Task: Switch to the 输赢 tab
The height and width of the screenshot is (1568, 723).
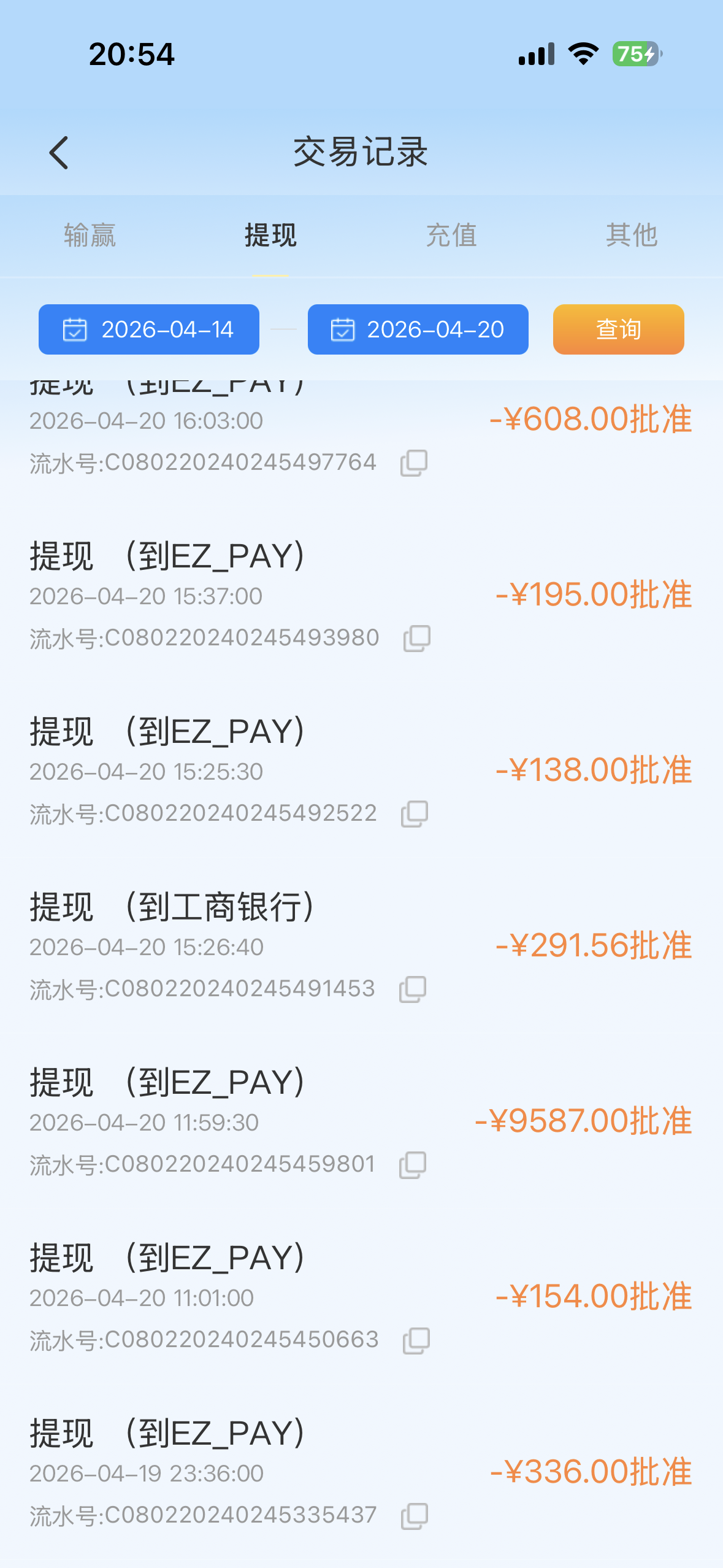Action: (90, 236)
